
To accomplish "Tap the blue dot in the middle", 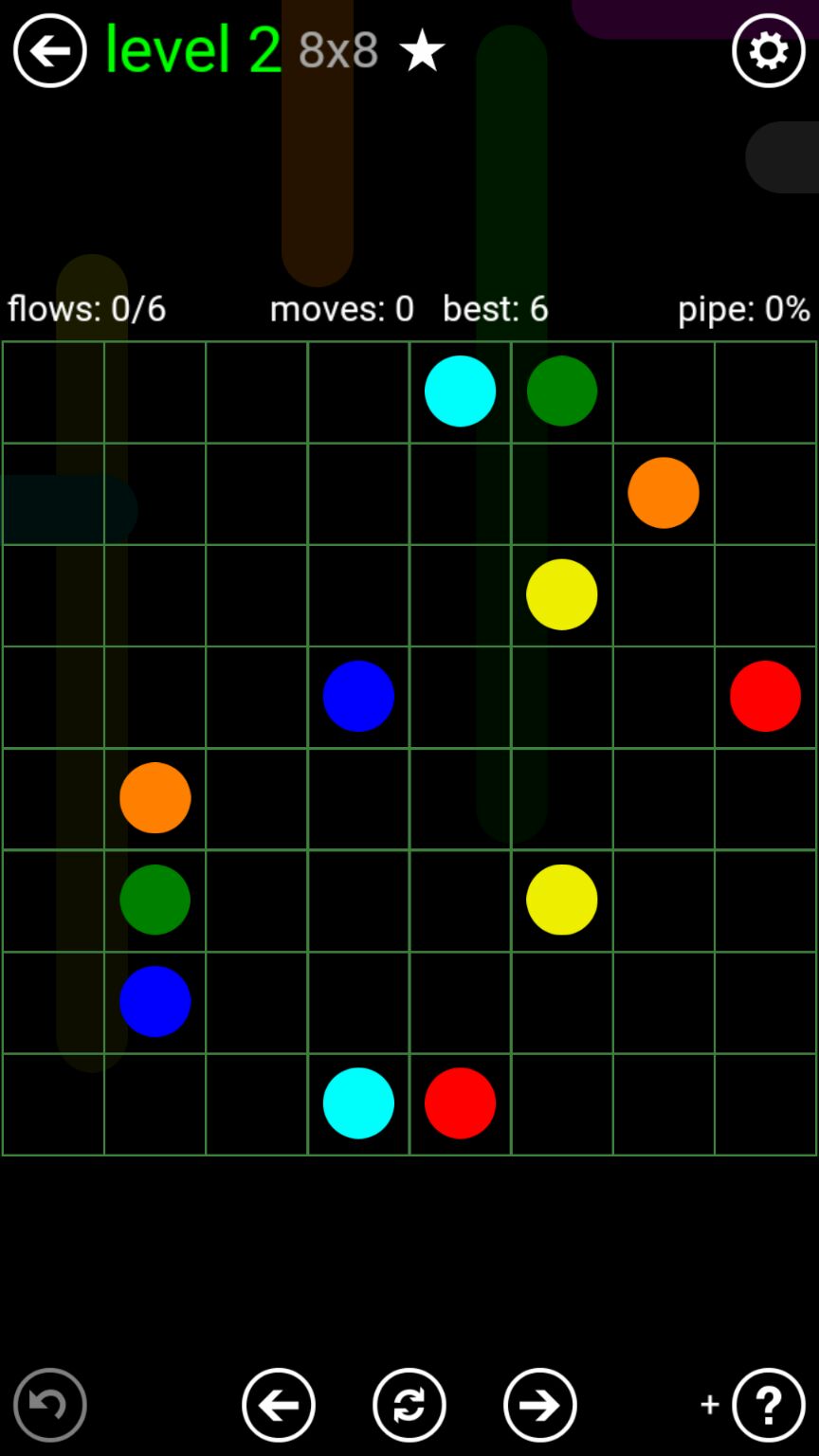I will tap(358, 696).
